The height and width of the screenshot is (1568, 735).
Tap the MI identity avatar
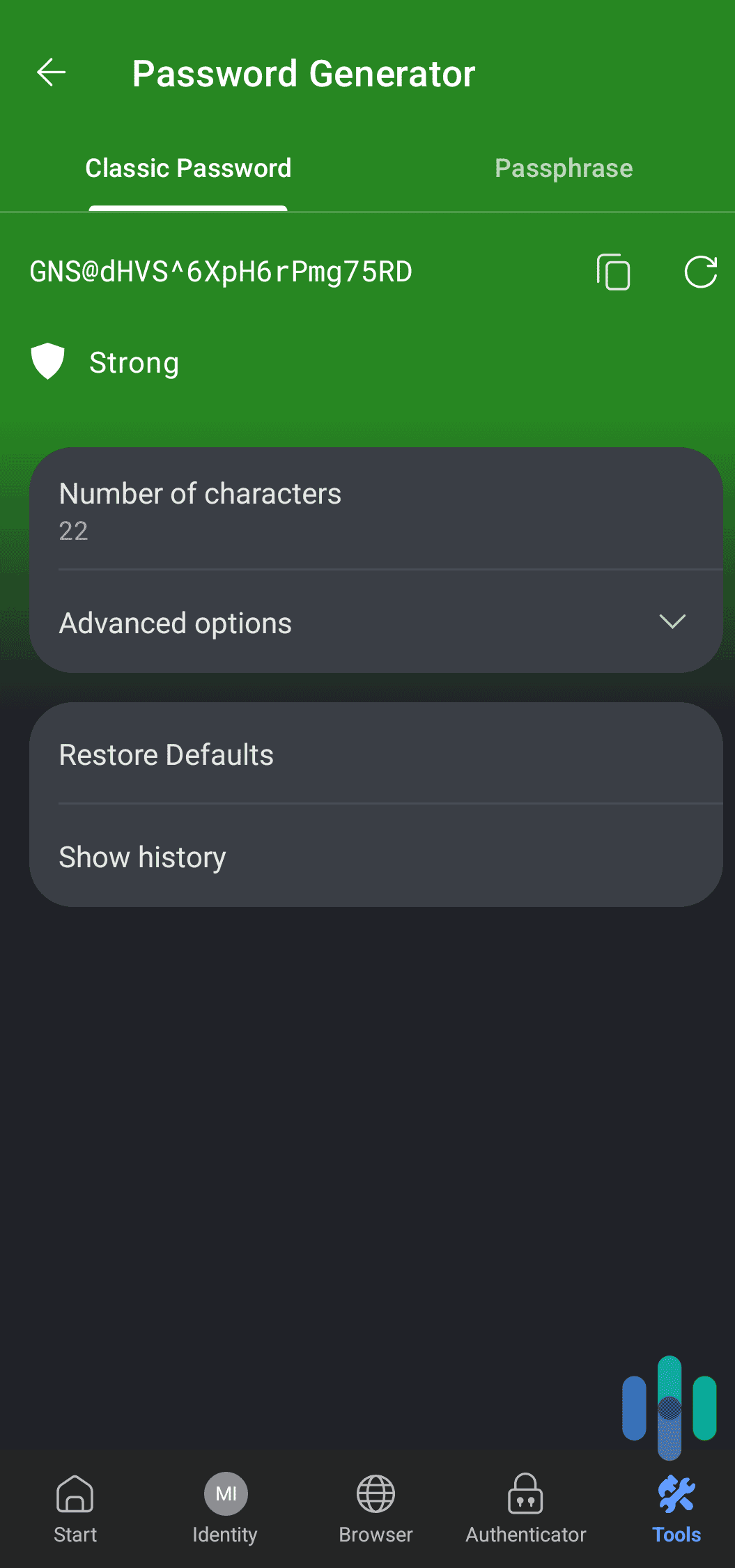point(224,1493)
